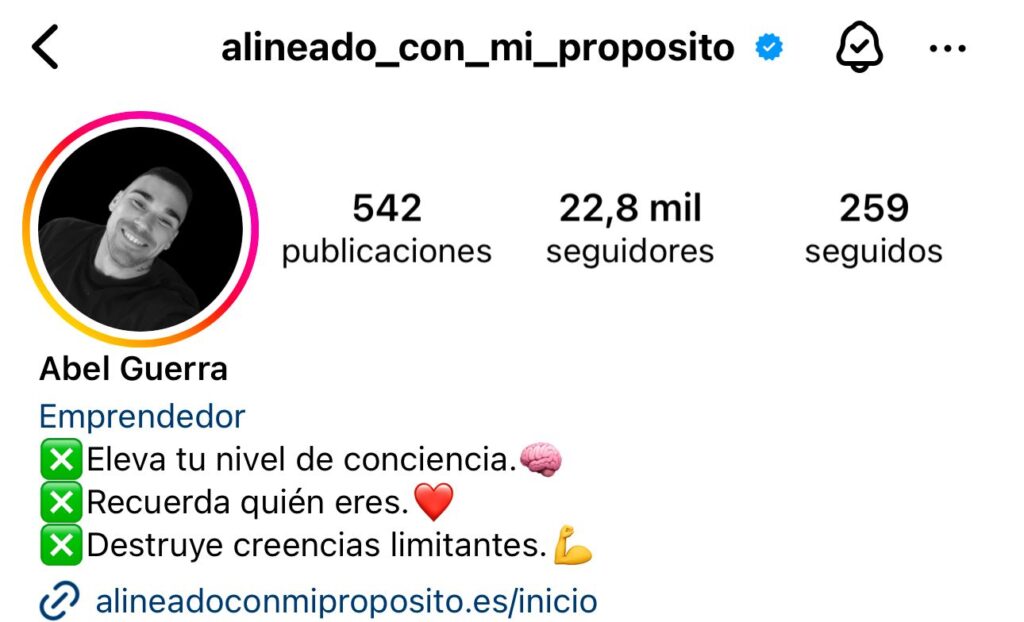1024x622 pixels.
Task: Open the alineadoconmiproposito.es/inicio link
Action: pyautogui.click(x=345, y=601)
